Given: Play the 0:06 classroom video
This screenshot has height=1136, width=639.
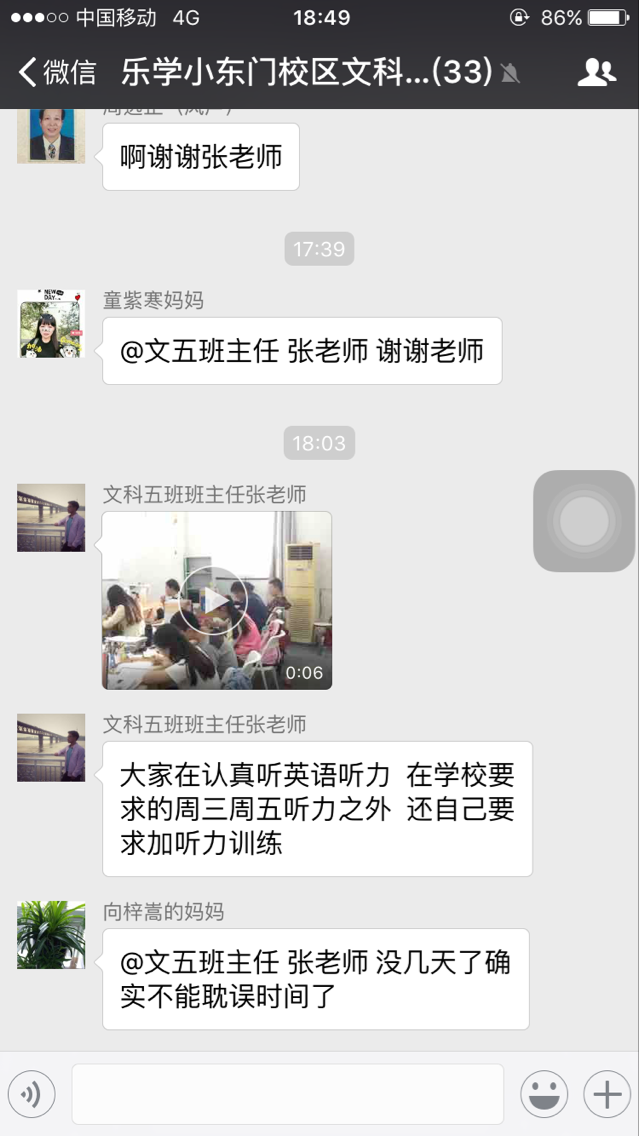Looking at the screenshot, I should point(217,600).
